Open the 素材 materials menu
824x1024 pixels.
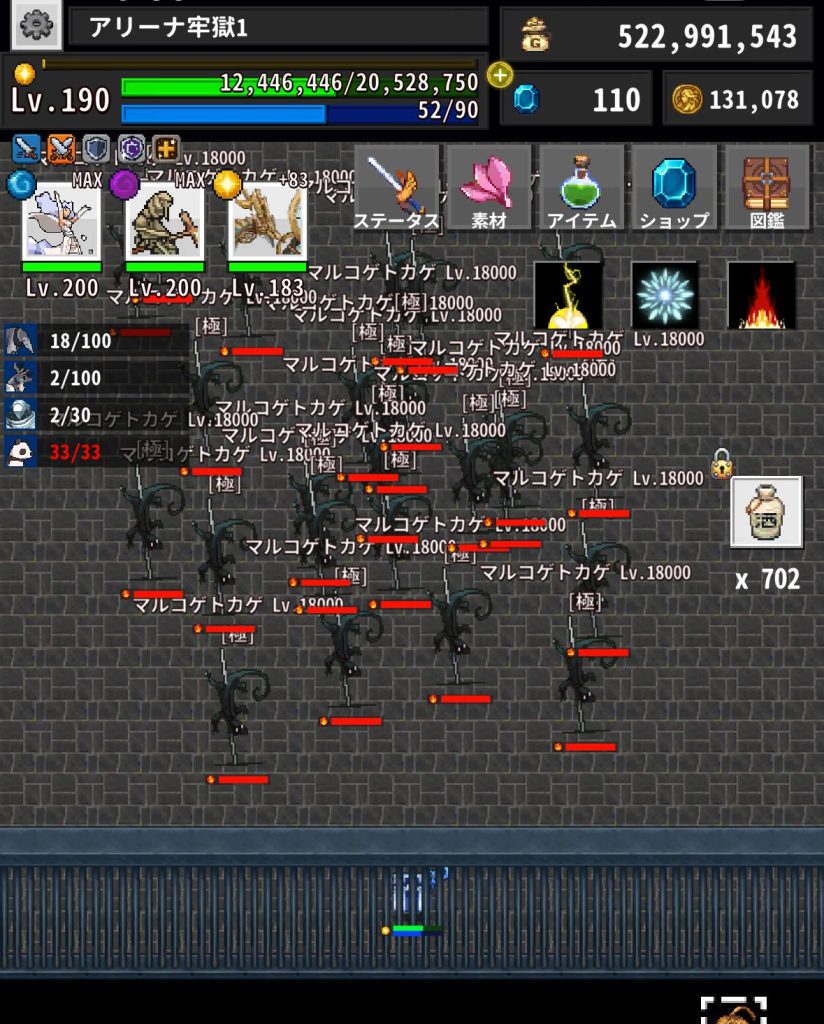pos(489,189)
